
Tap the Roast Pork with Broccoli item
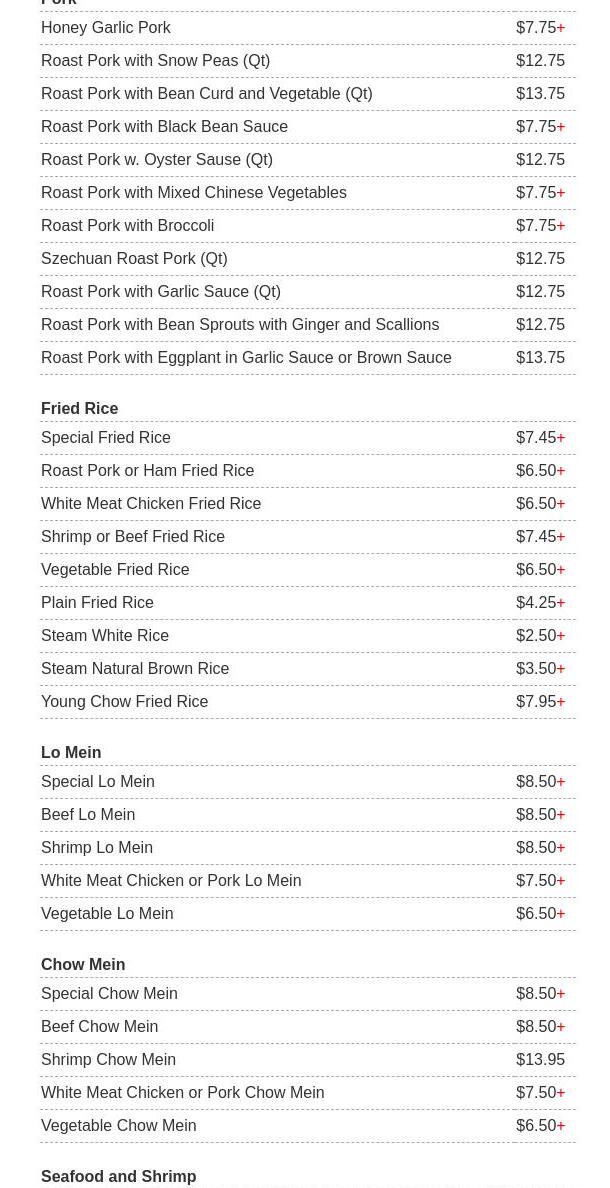(127, 226)
